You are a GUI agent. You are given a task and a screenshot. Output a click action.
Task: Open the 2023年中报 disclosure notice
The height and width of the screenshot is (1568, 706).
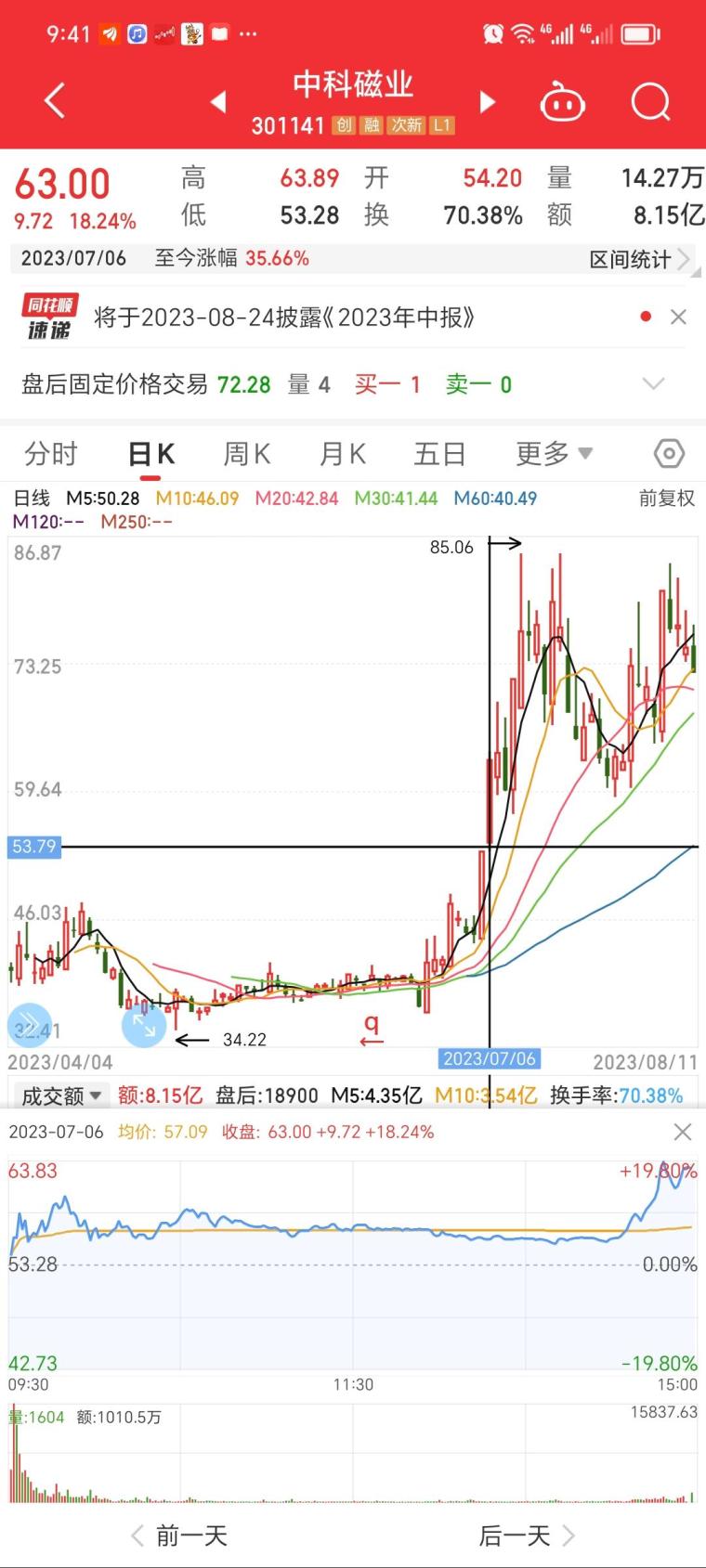click(284, 317)
